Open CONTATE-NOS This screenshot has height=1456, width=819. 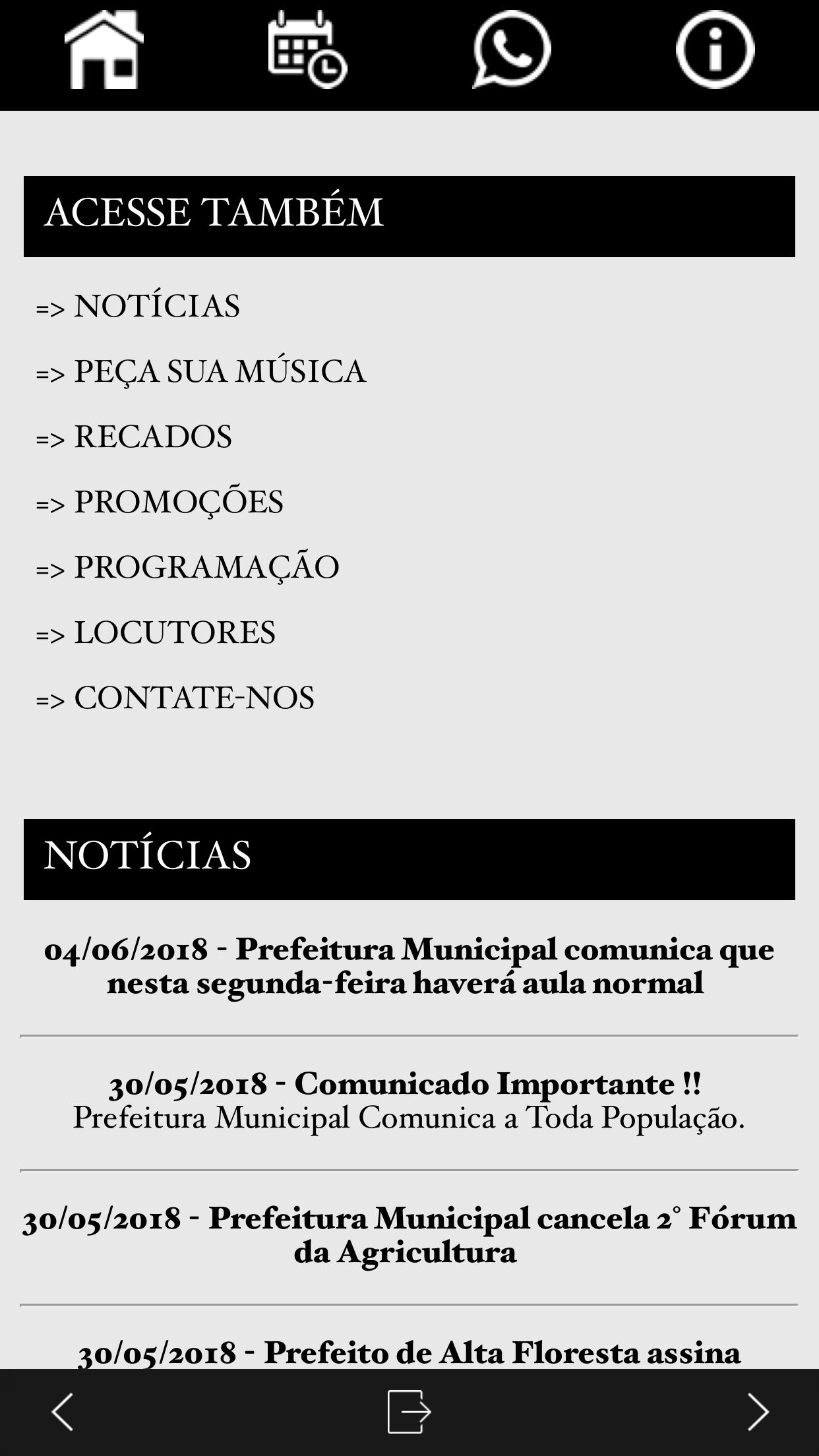[175, 698]
